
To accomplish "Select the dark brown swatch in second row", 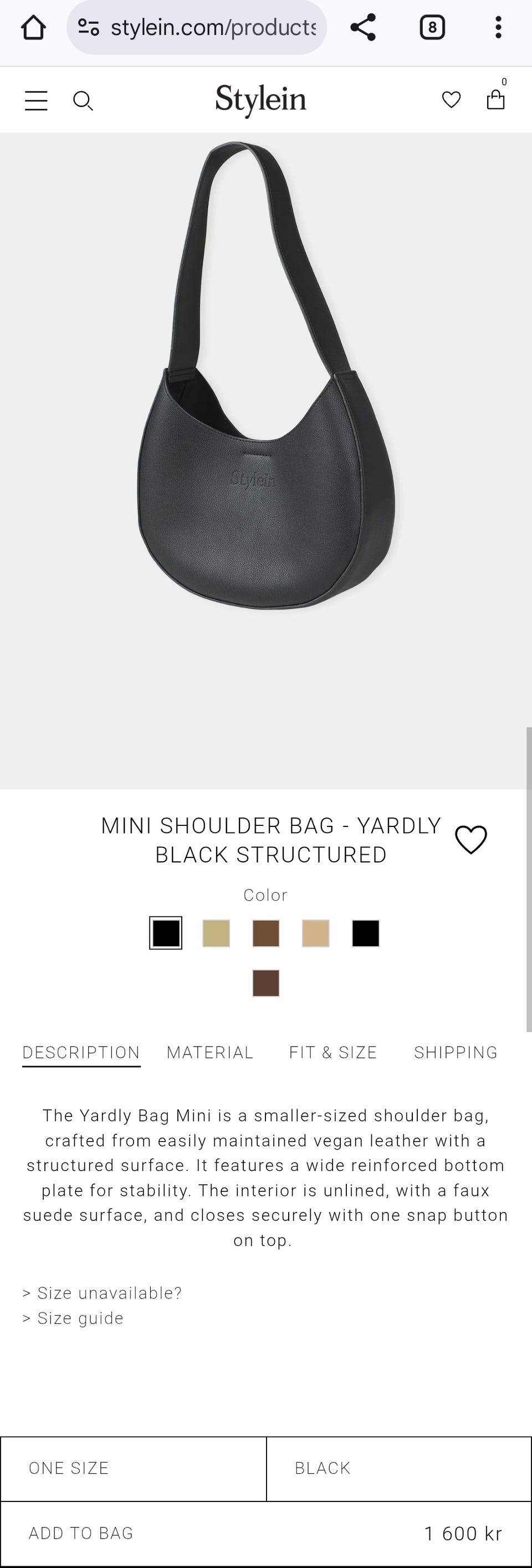I will [x=265, y=983].
